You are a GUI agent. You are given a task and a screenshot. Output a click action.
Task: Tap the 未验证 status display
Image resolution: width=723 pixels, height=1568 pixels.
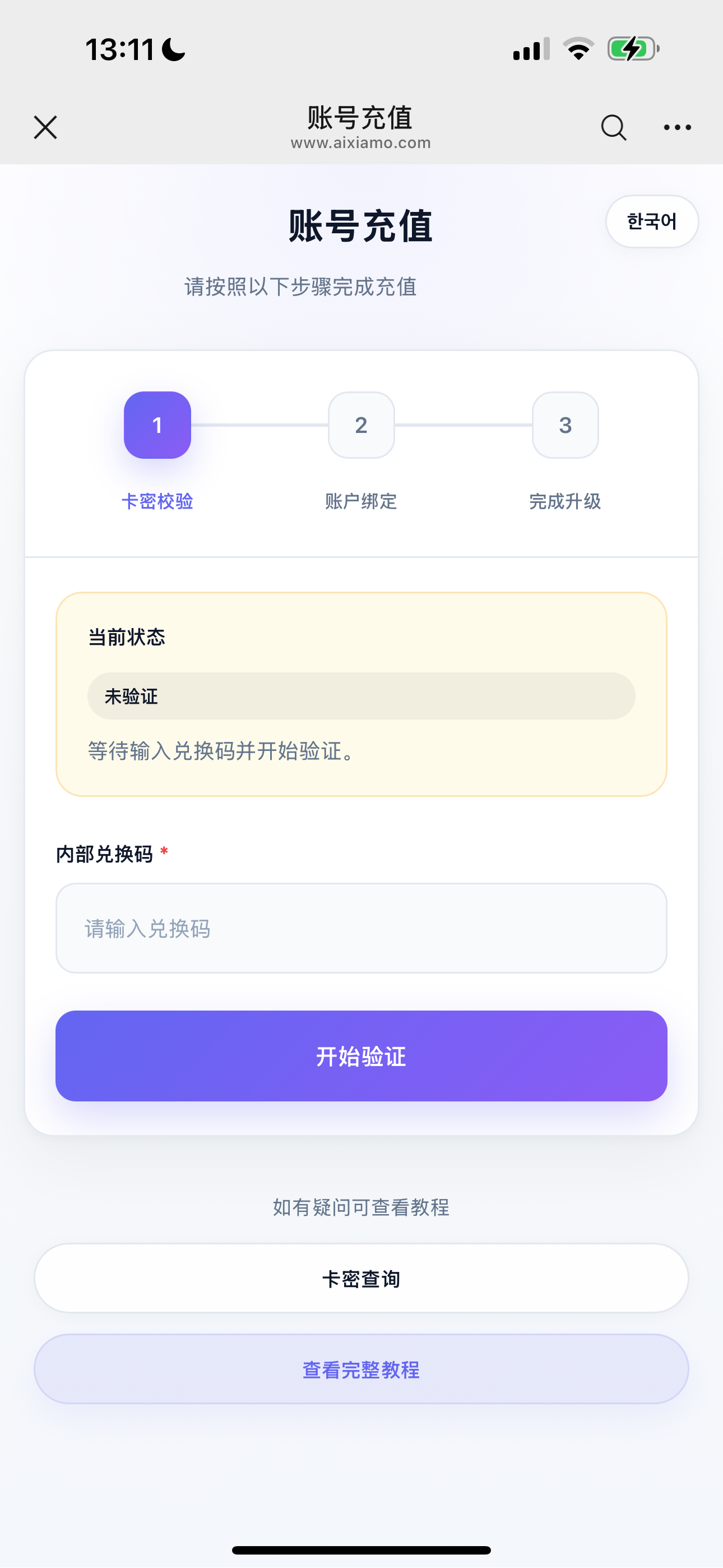tap(361, 696)
